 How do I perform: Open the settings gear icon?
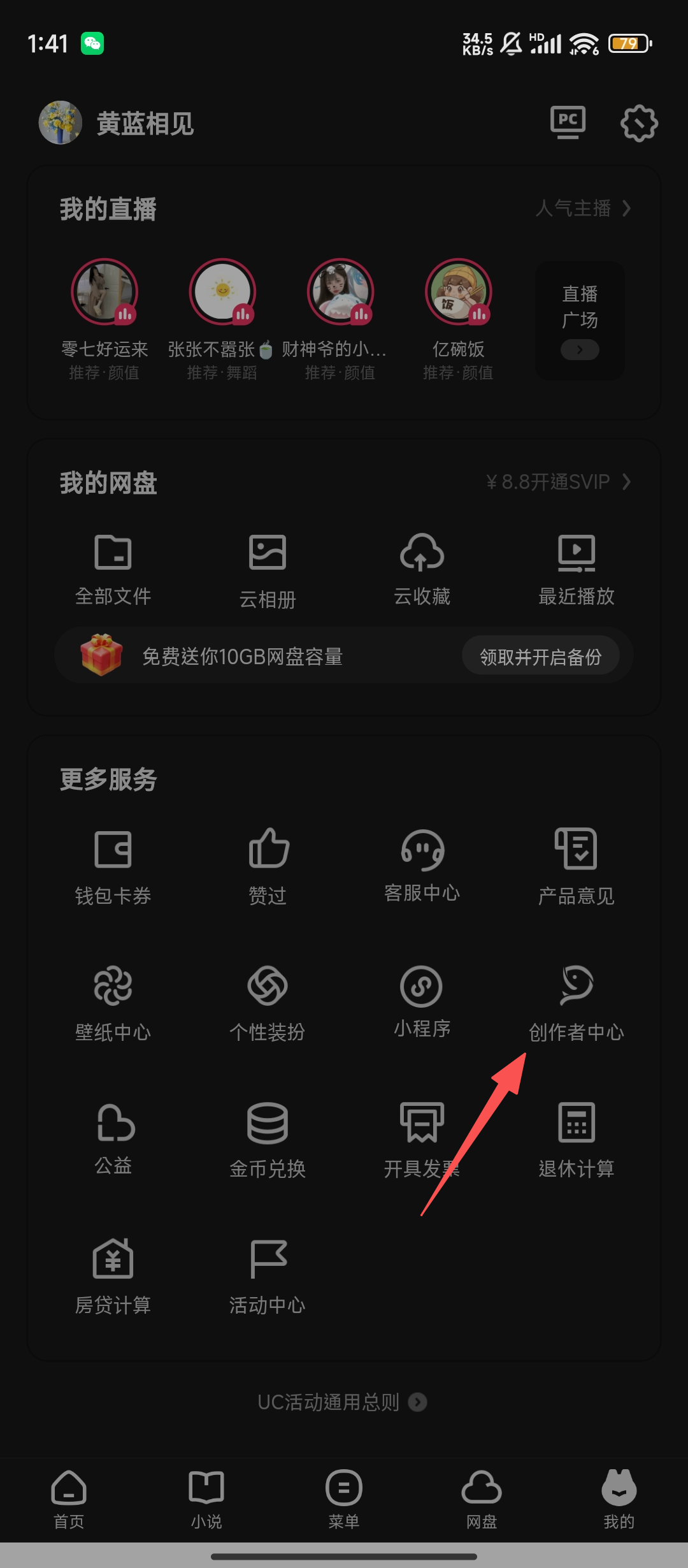639,123
